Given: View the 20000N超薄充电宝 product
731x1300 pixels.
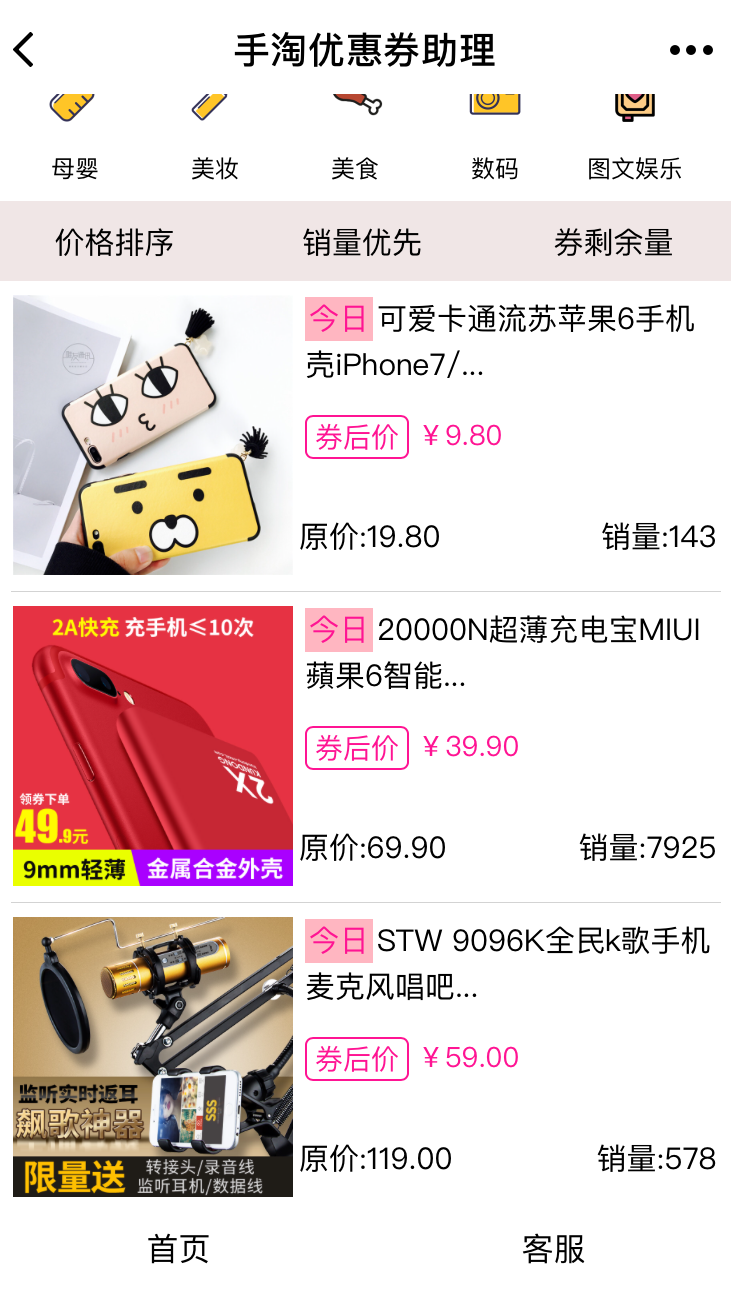Looking at the screenshot, I should (x=502, y=653).
